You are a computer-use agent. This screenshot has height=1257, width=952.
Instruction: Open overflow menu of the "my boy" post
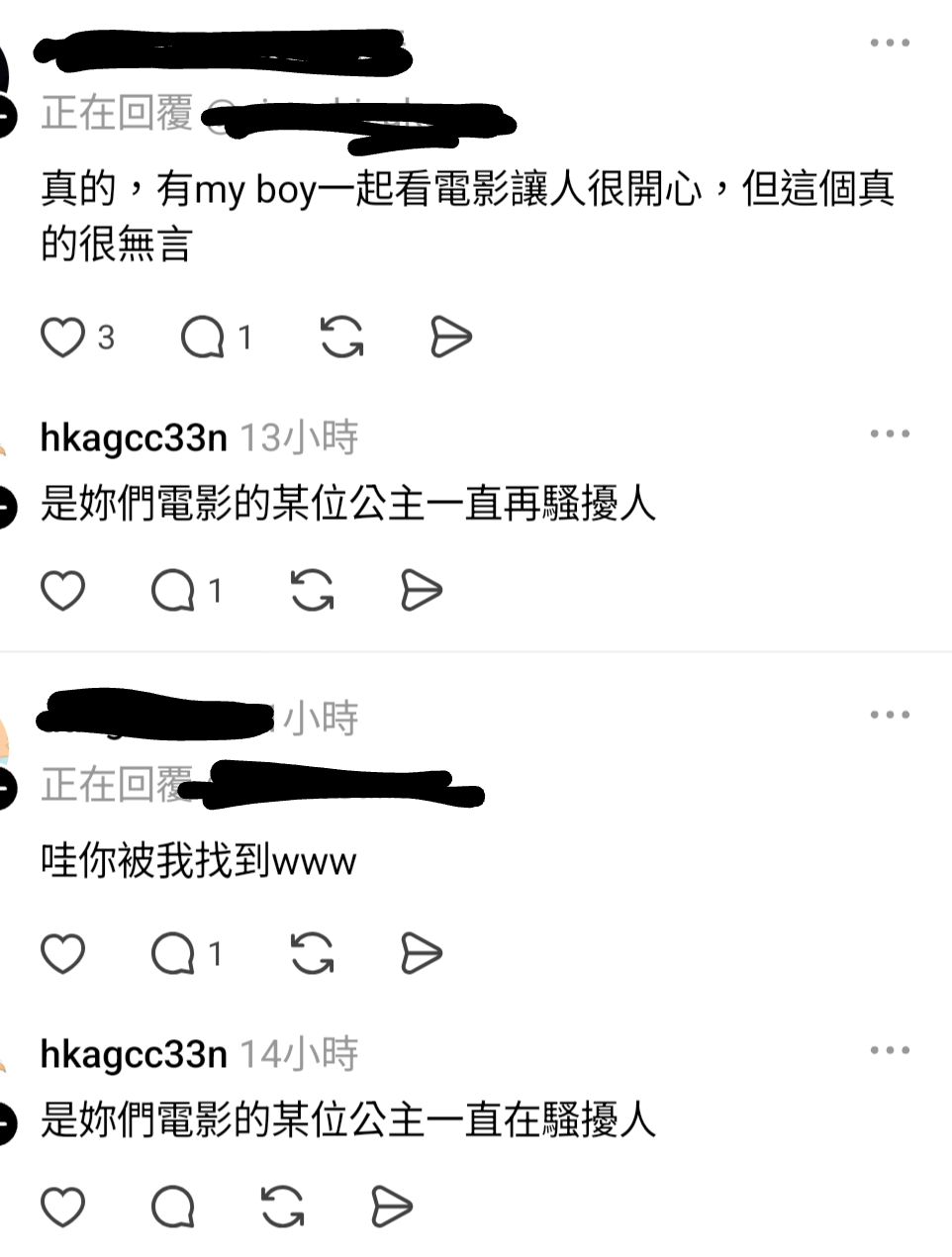889,43
